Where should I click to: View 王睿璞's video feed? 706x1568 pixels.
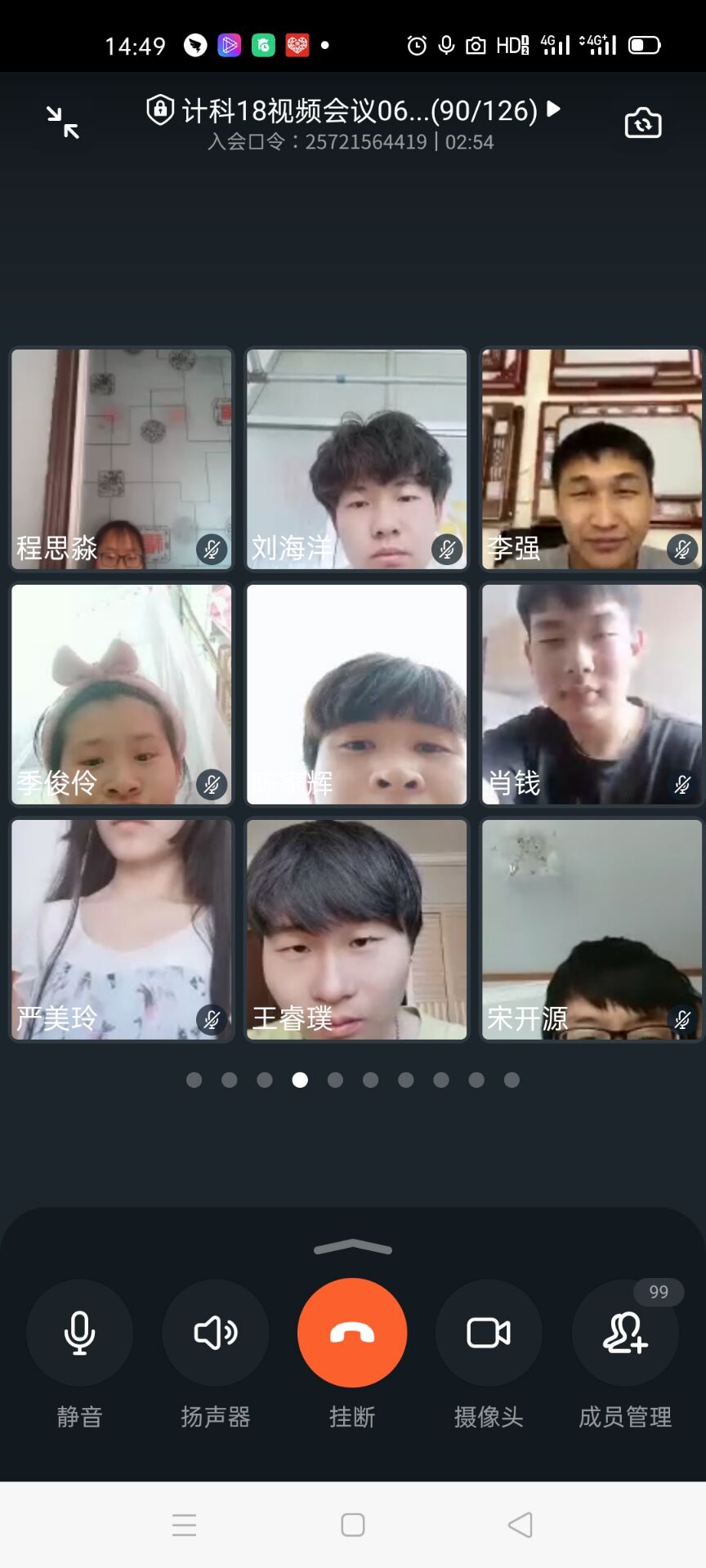(356, 929)
